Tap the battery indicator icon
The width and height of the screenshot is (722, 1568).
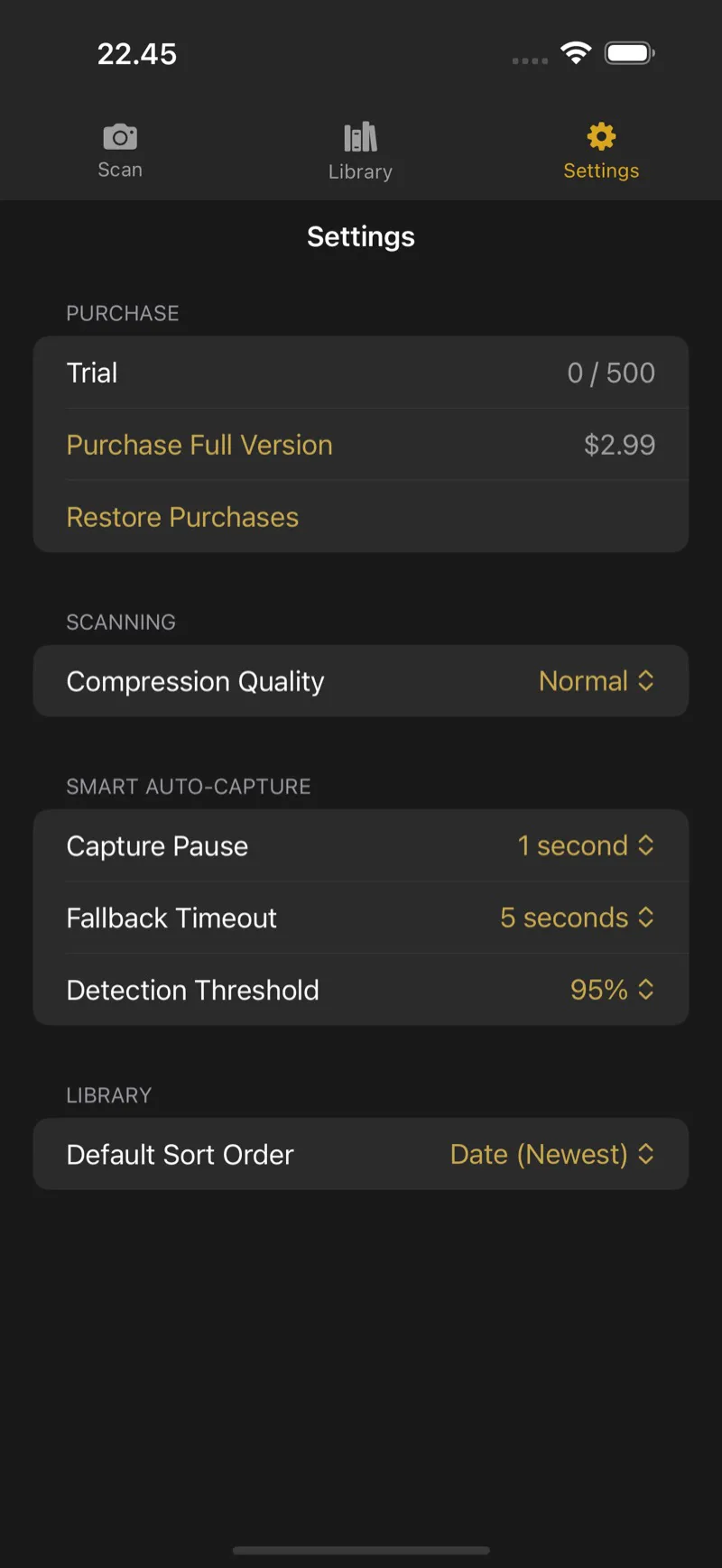coord(629,51)
